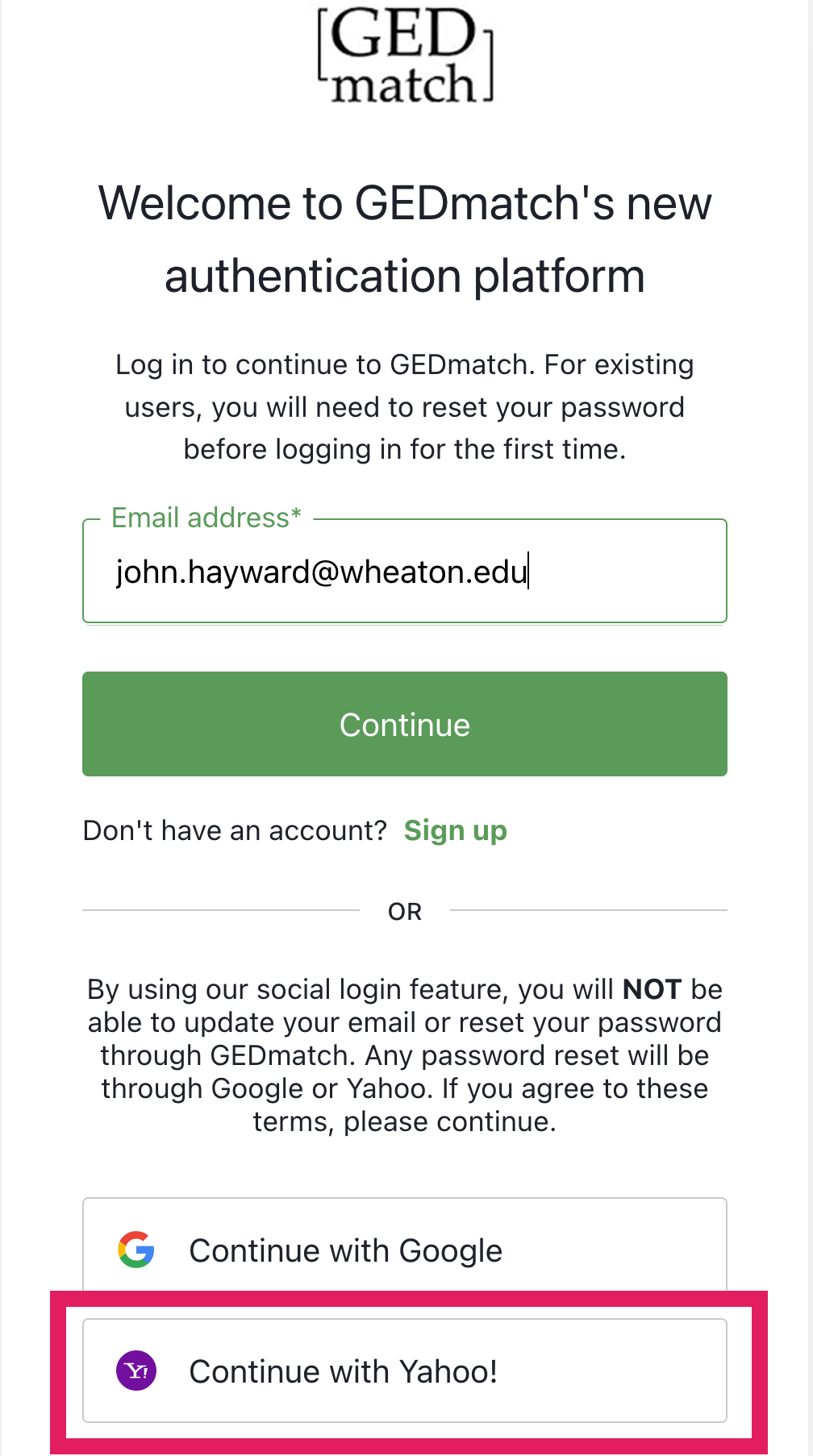Select Continue with Yahoo!
This screenshot has width=813, height=1456.
[x=404, y=1371]
